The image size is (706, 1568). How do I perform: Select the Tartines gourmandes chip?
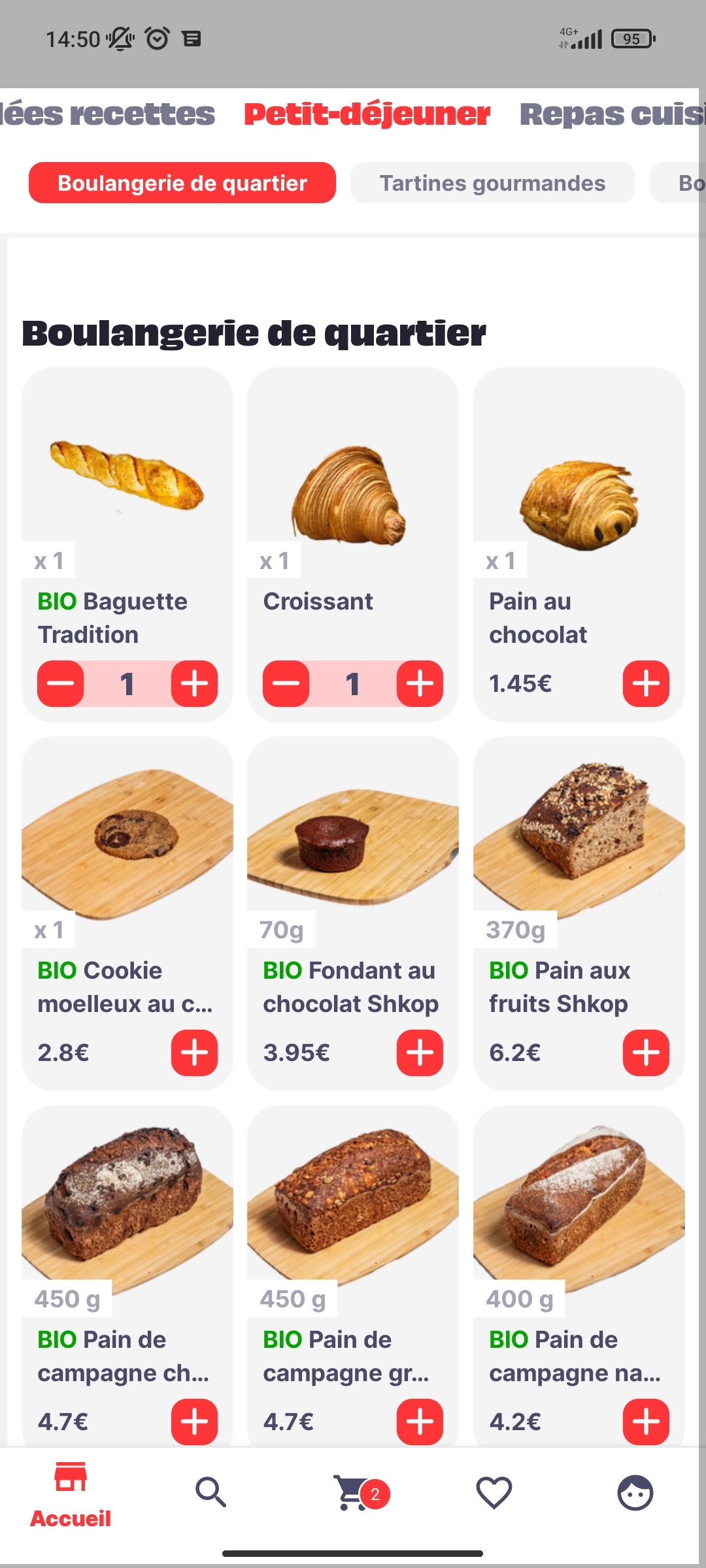tap(492, 183)
